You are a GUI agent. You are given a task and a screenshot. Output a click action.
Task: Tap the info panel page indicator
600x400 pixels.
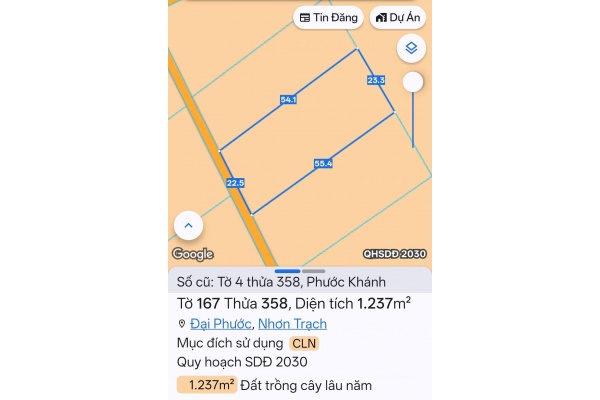(300, 270)
